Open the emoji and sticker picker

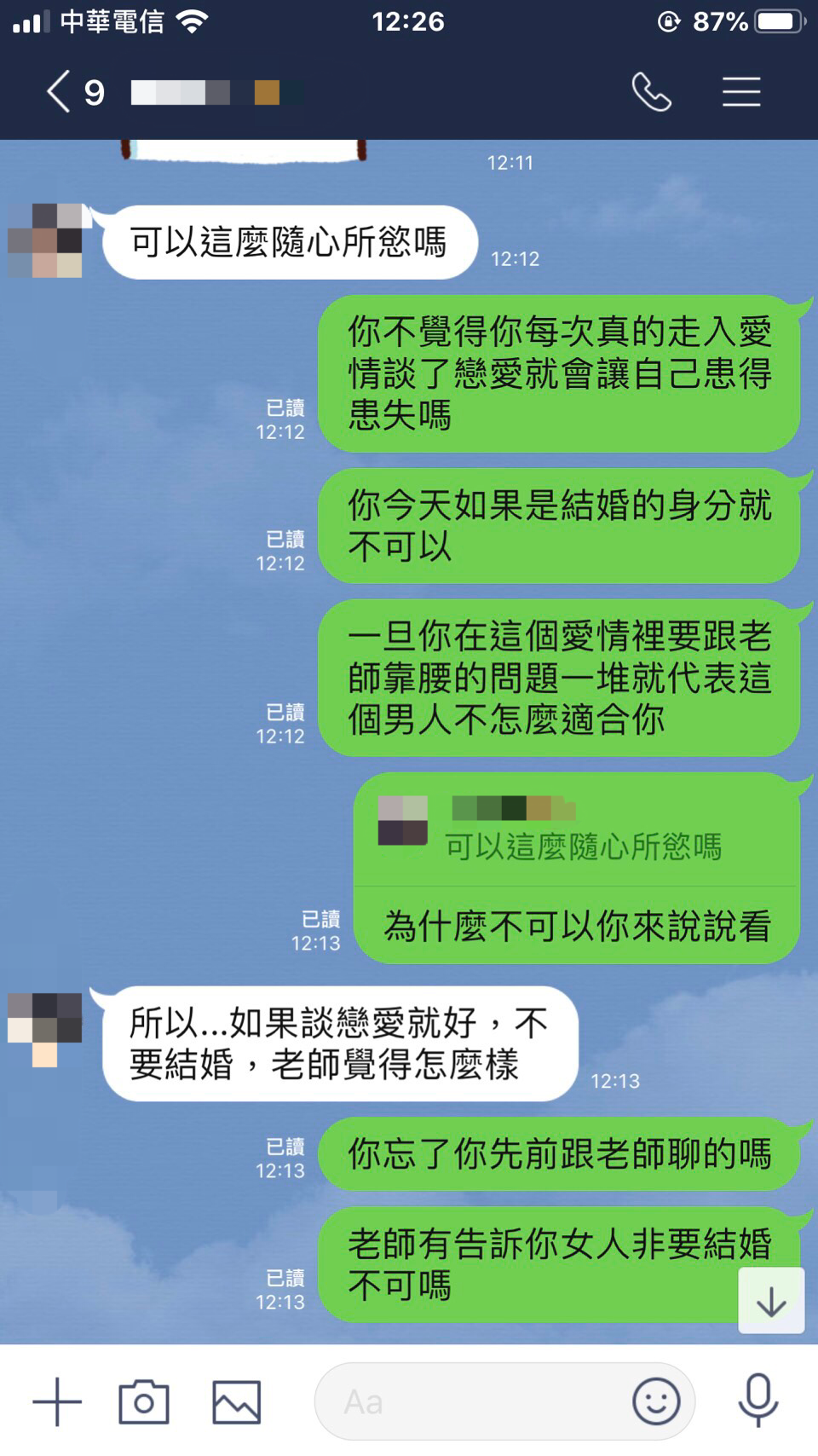click(x=655, y=1401)
